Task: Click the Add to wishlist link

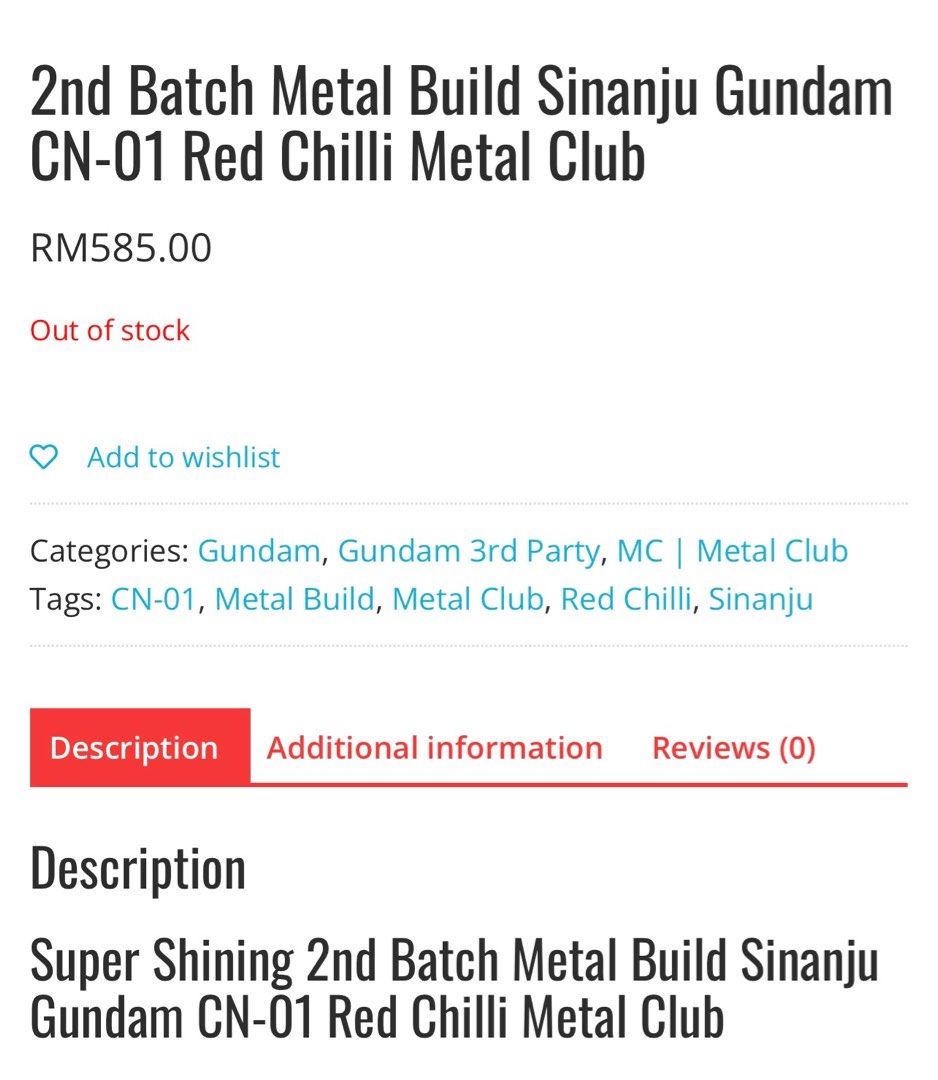Action: [184, 457]
